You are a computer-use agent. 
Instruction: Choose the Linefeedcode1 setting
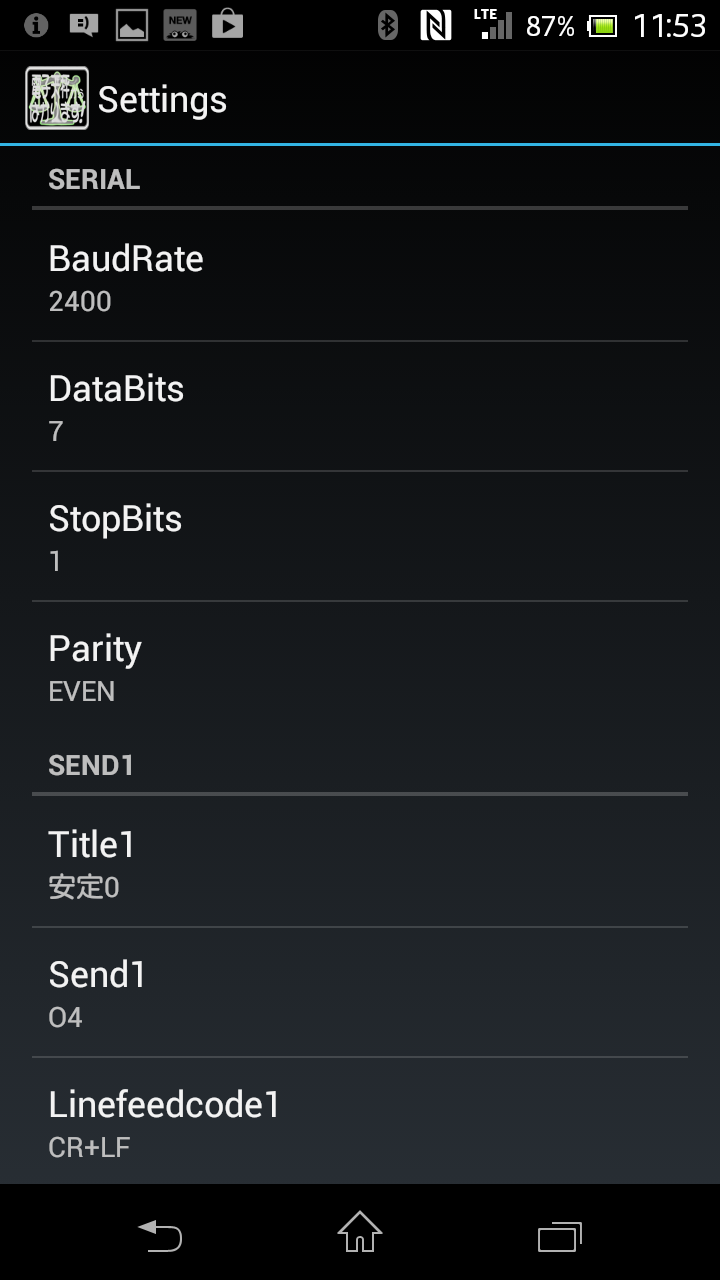(360, 1122)
